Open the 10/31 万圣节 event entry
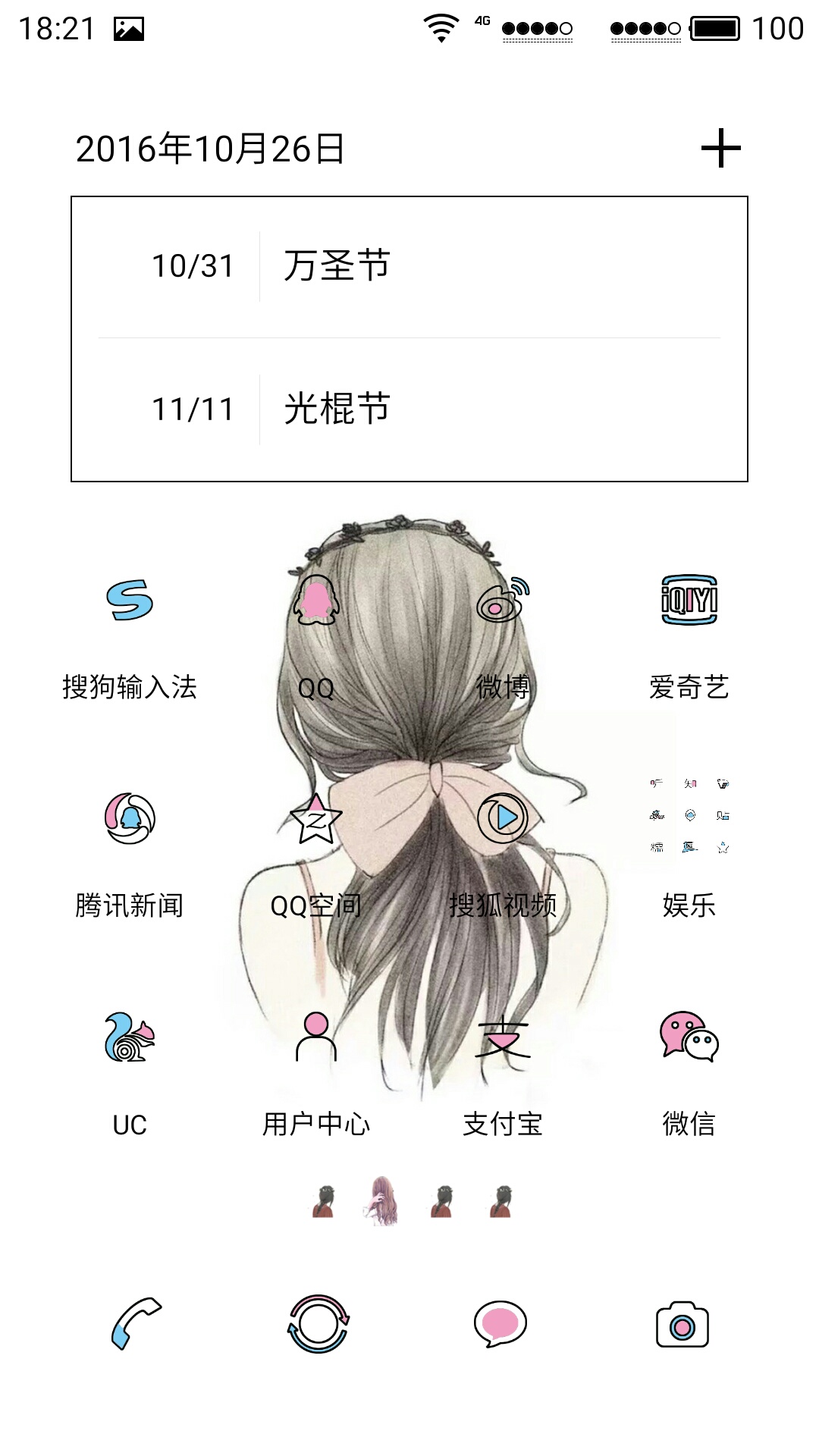819x1456 pixels. [409, 266]
